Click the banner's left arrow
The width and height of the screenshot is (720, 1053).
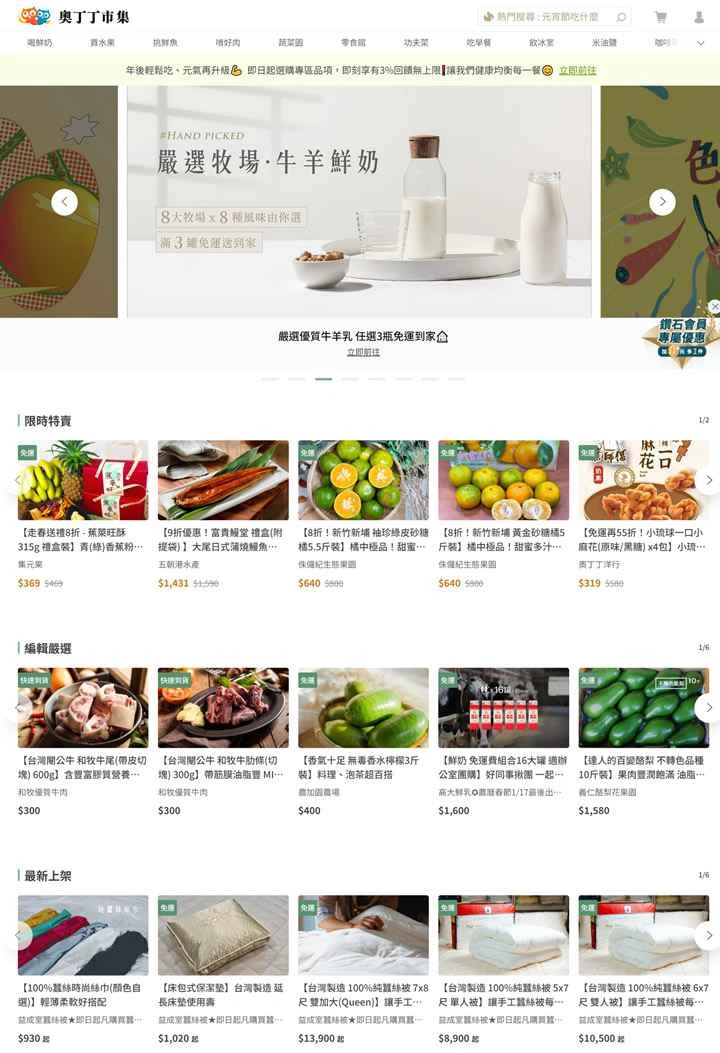click(x=64, y=201)
